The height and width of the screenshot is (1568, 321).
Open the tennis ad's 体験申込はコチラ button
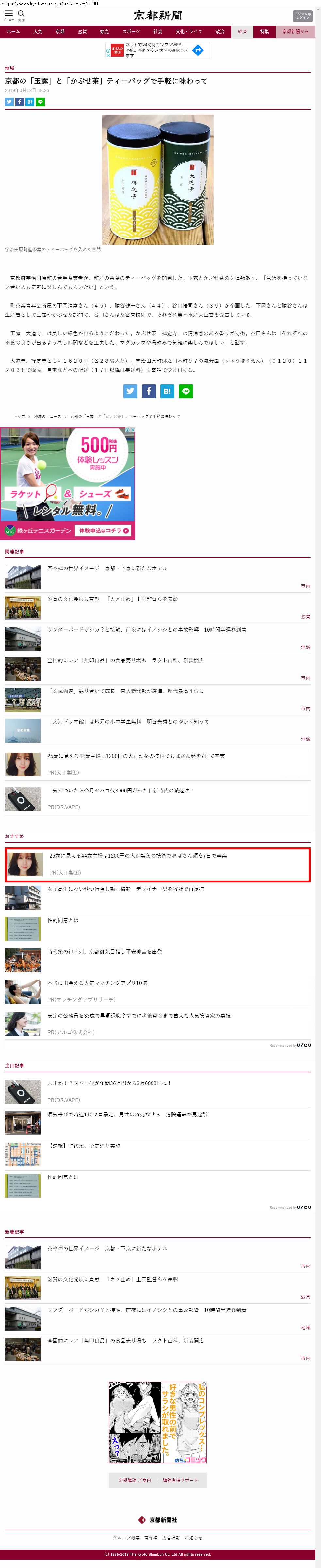coord(104,530)
